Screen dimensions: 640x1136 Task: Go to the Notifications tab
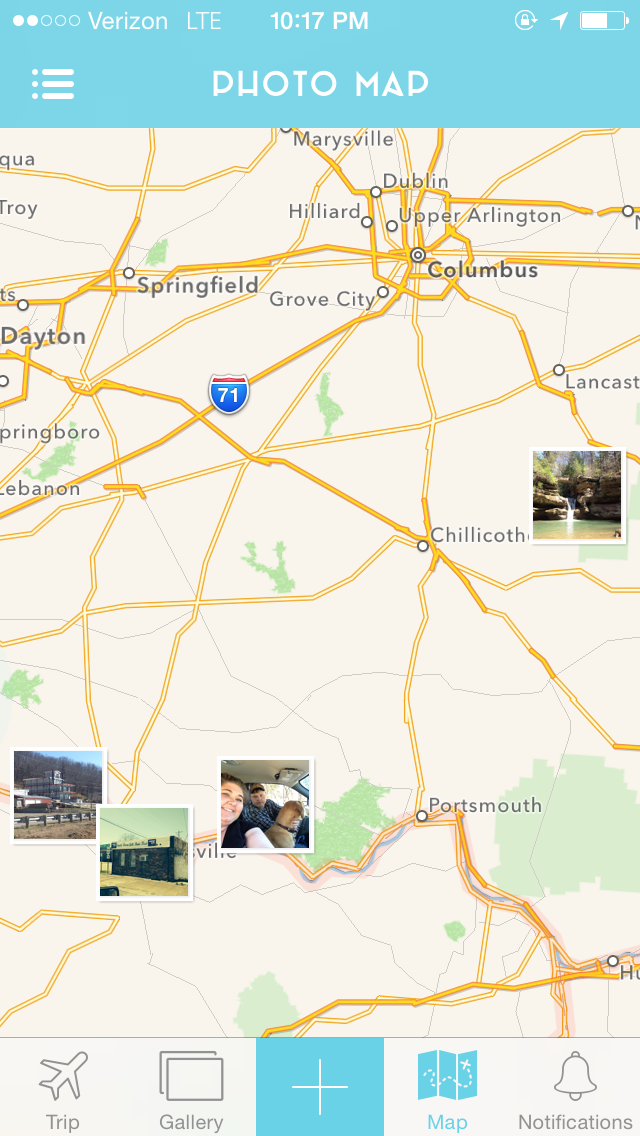575,1088
